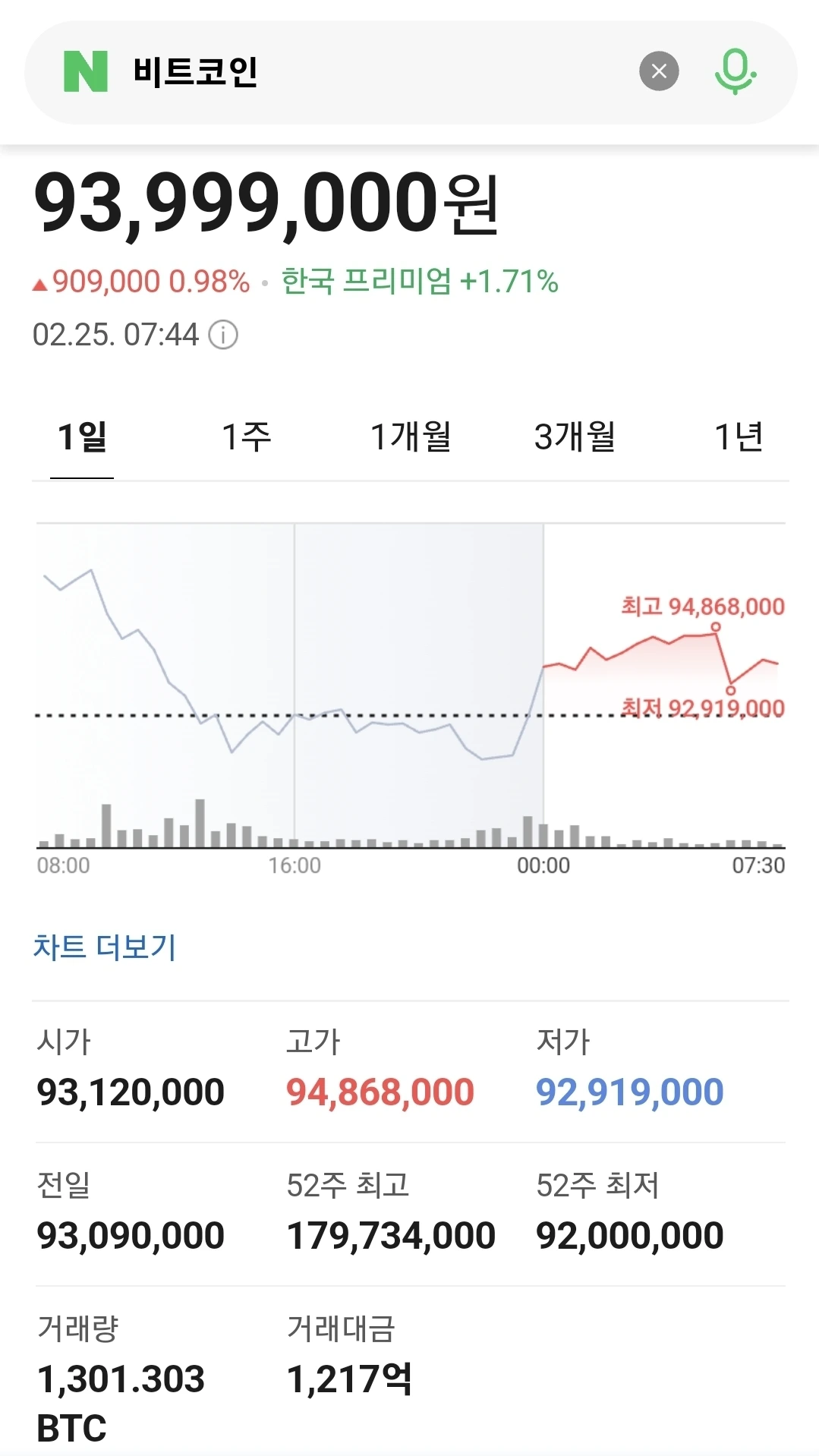Switch to the 1개월 chart tab

point(411,437)
